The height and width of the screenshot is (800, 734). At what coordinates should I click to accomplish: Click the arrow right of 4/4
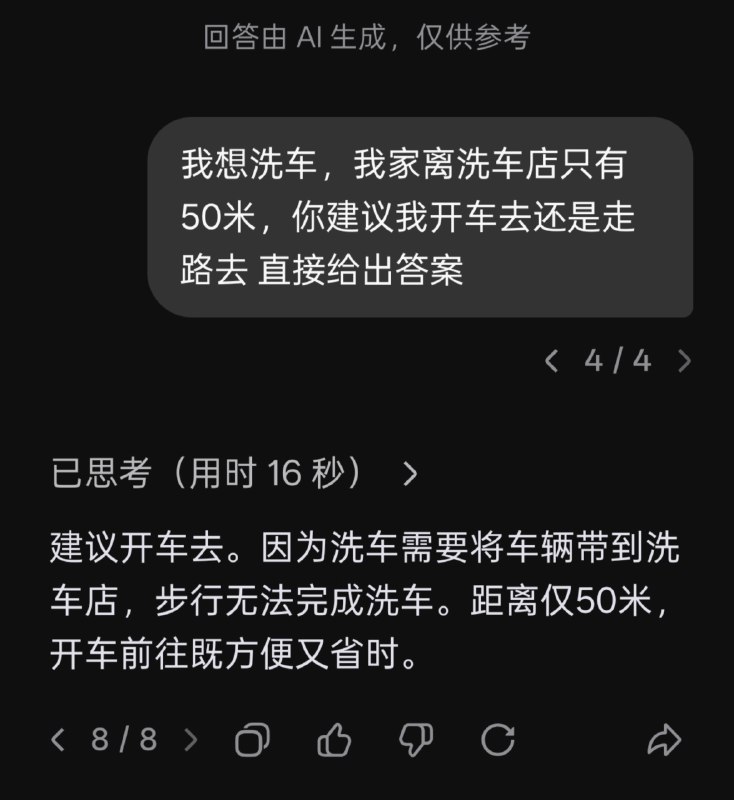point(685,362)
